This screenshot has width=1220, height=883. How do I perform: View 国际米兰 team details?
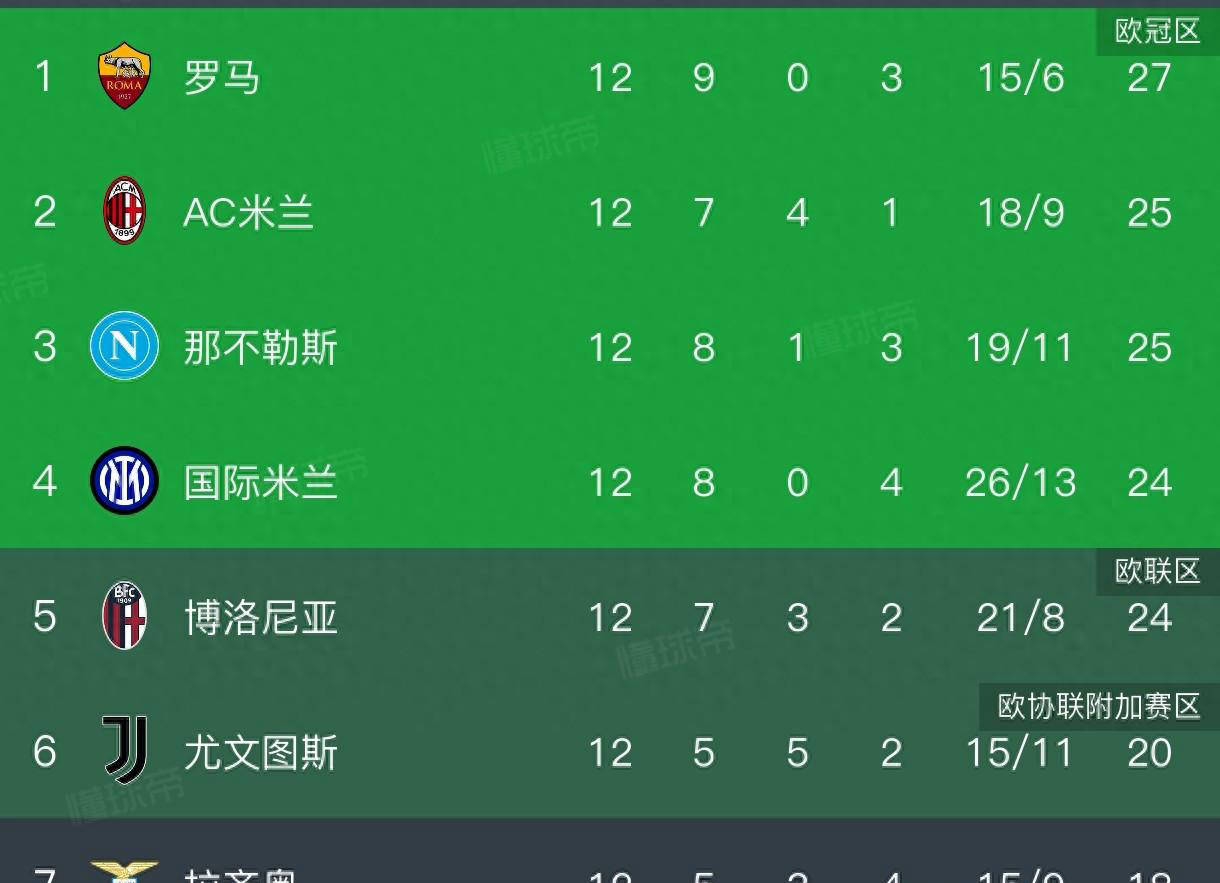pos(260,482)
